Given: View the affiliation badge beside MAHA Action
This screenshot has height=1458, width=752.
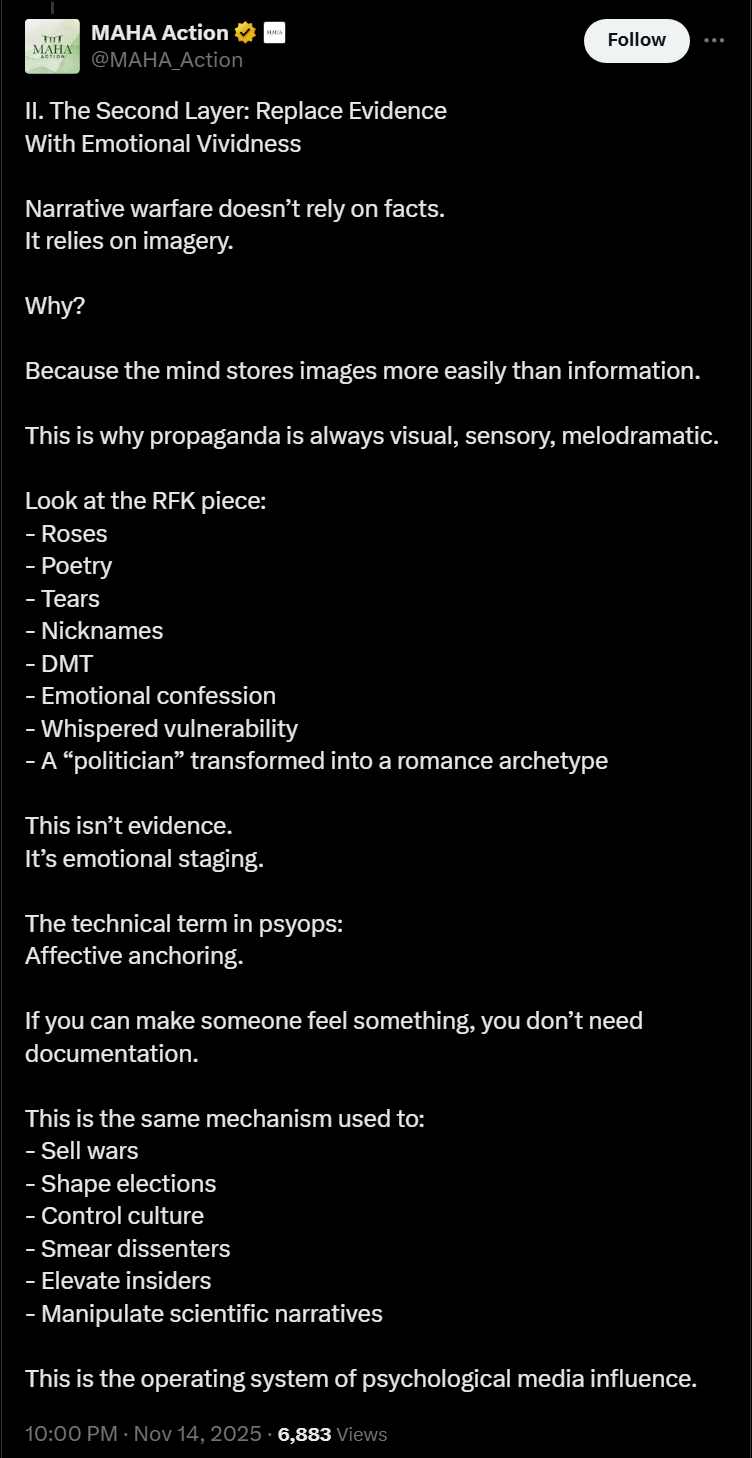Looking at the screenshot, I should (x=275, y=33).
